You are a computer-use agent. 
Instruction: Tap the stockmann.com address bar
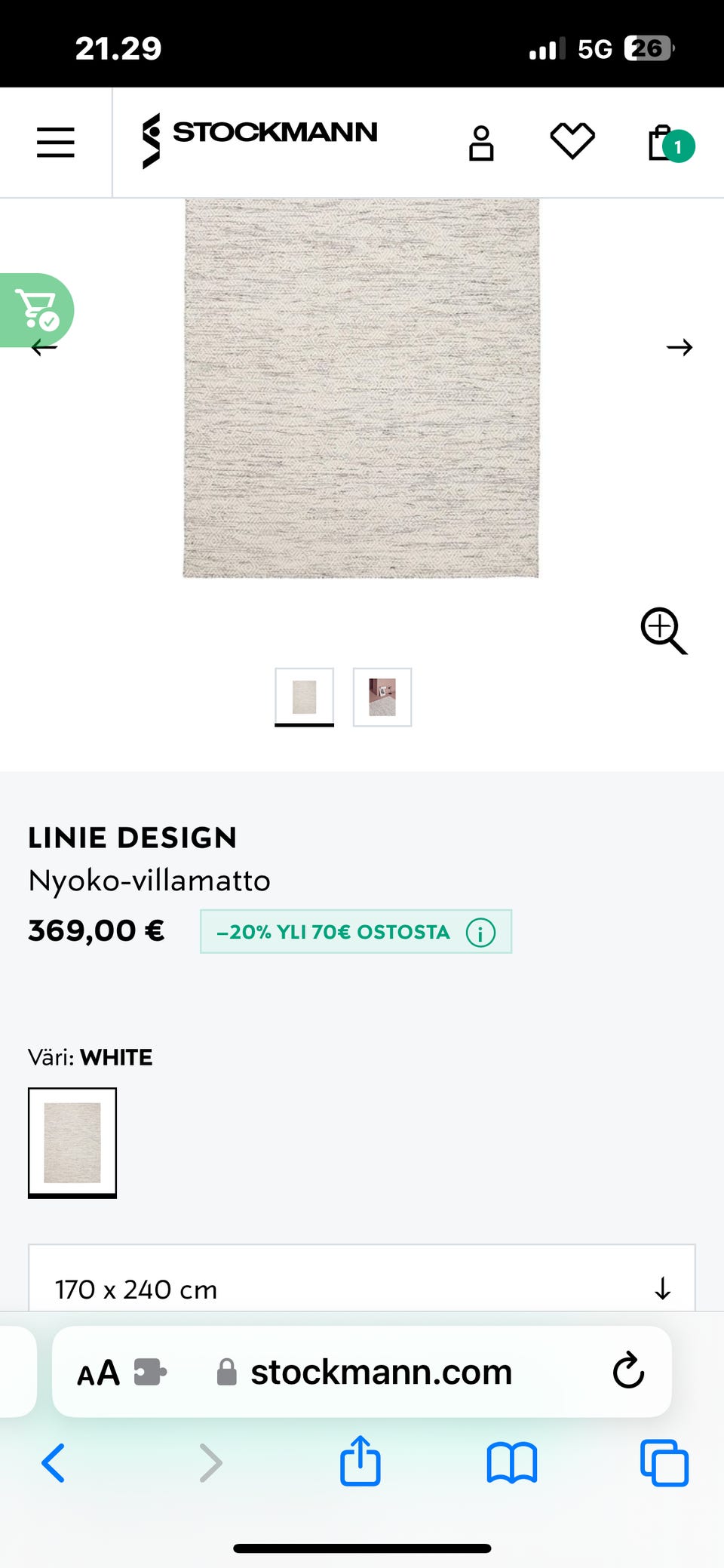pos(382,1372)
